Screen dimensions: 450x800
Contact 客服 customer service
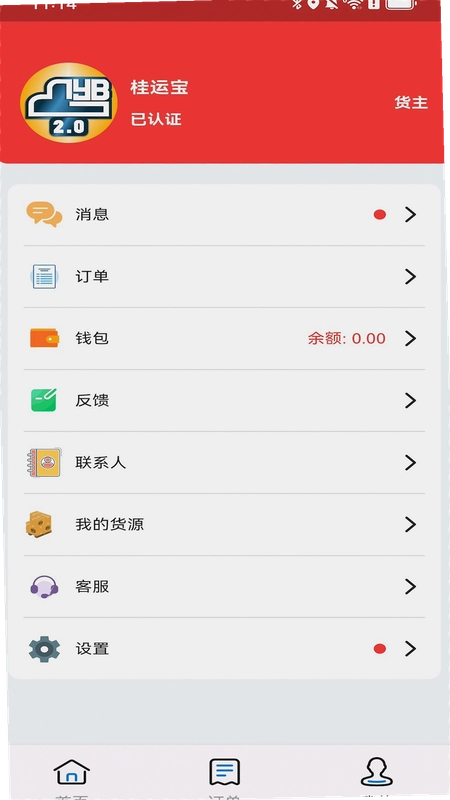[x=224, y=586]
